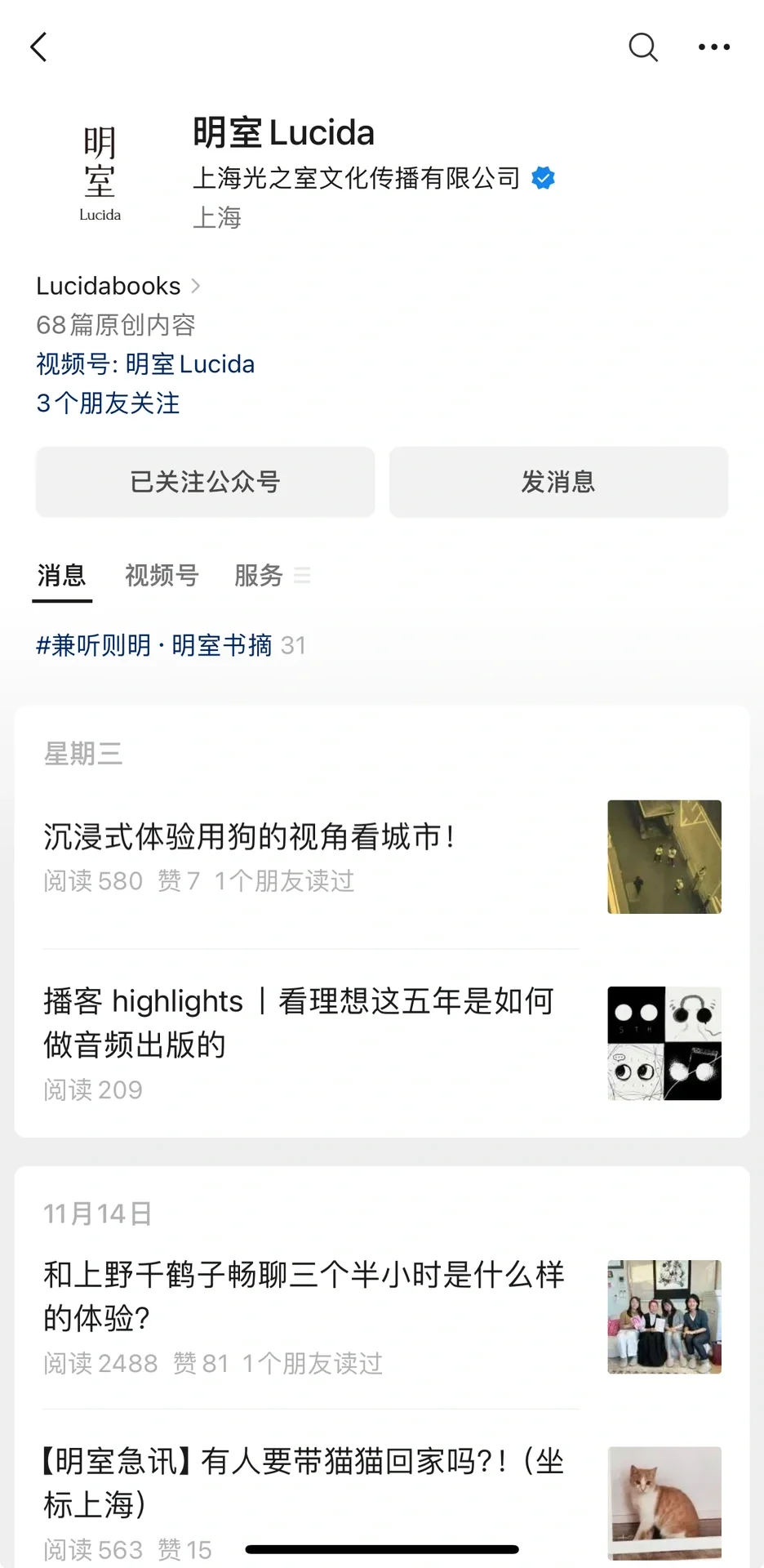The width and height of the screenshot is (764, 1568).
Task: Open the 服务 menu tab
Action: 272,576
